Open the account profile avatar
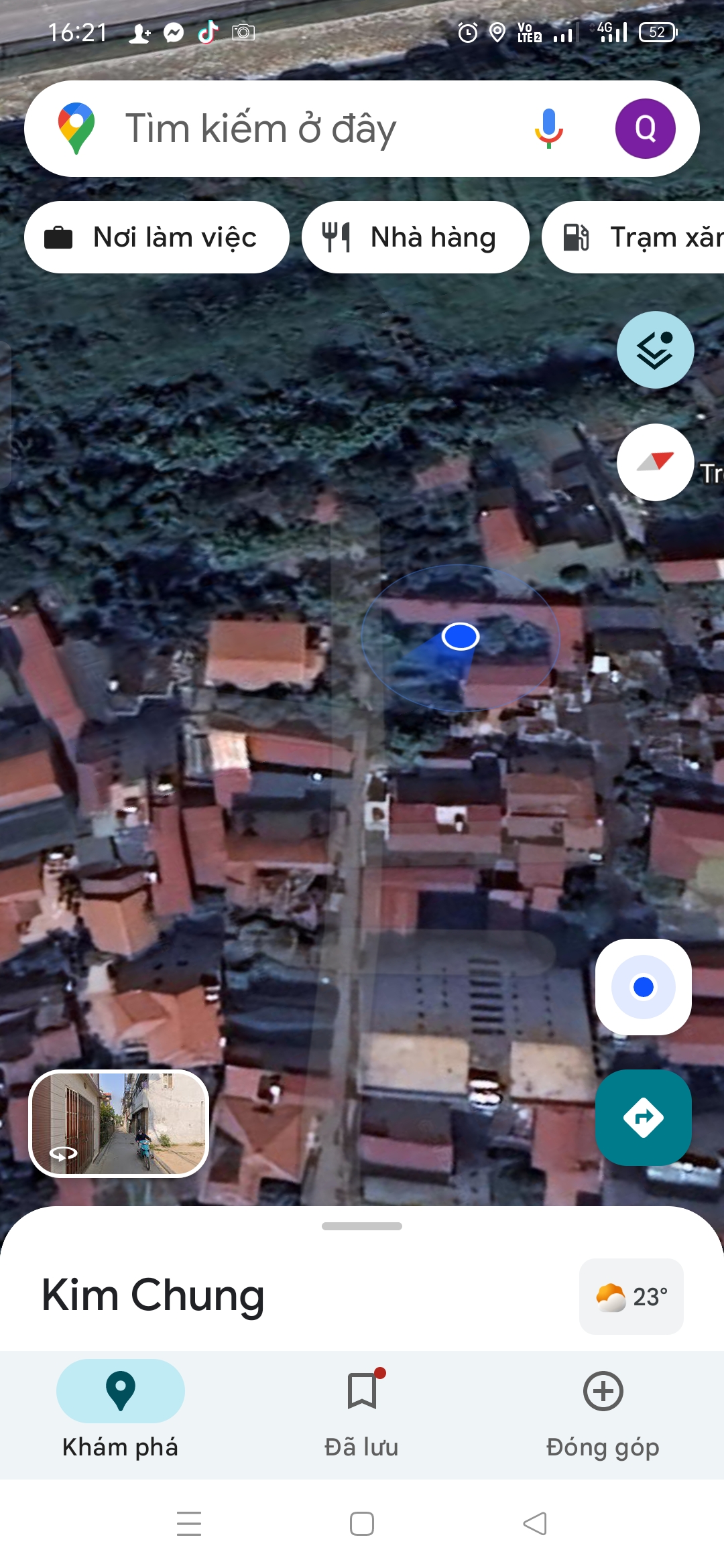This screenshot has width=724, height=1568. click(645, 129)
